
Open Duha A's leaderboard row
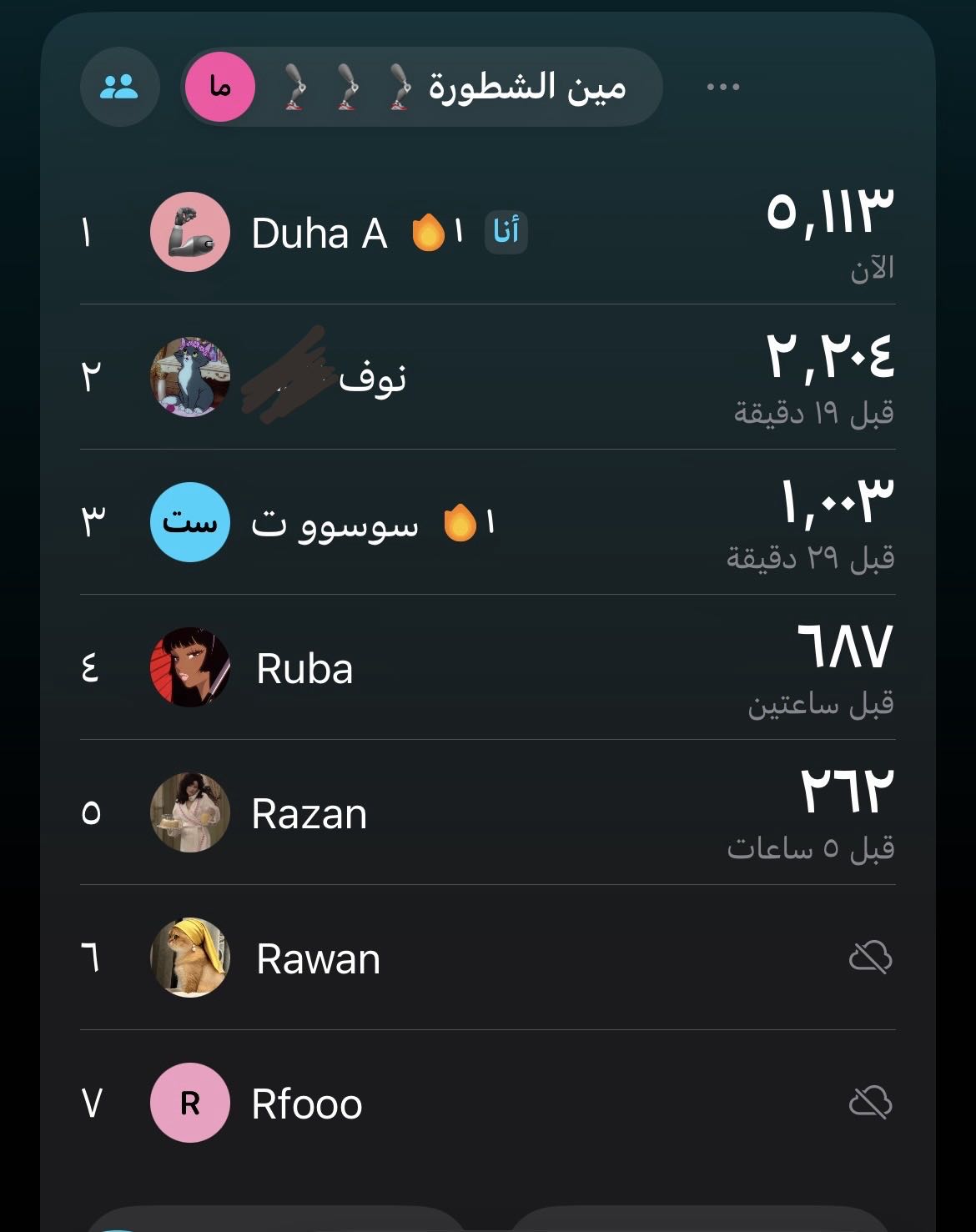pos(487,233)
